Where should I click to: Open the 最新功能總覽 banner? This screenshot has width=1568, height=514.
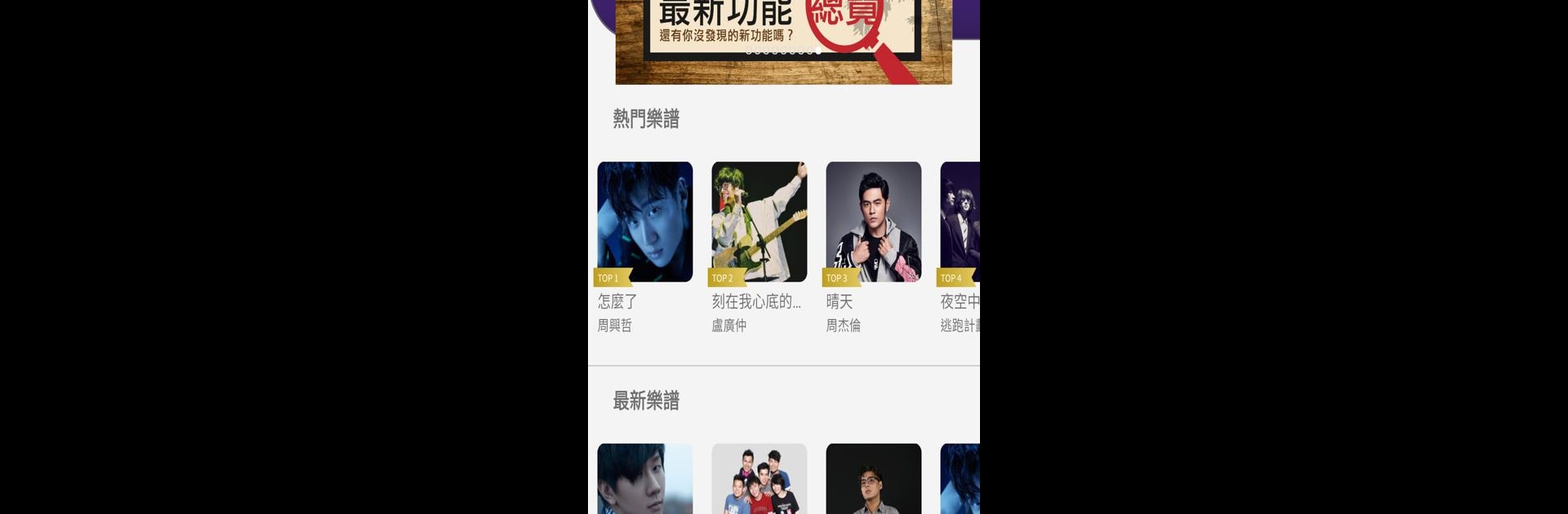point(782,37)
